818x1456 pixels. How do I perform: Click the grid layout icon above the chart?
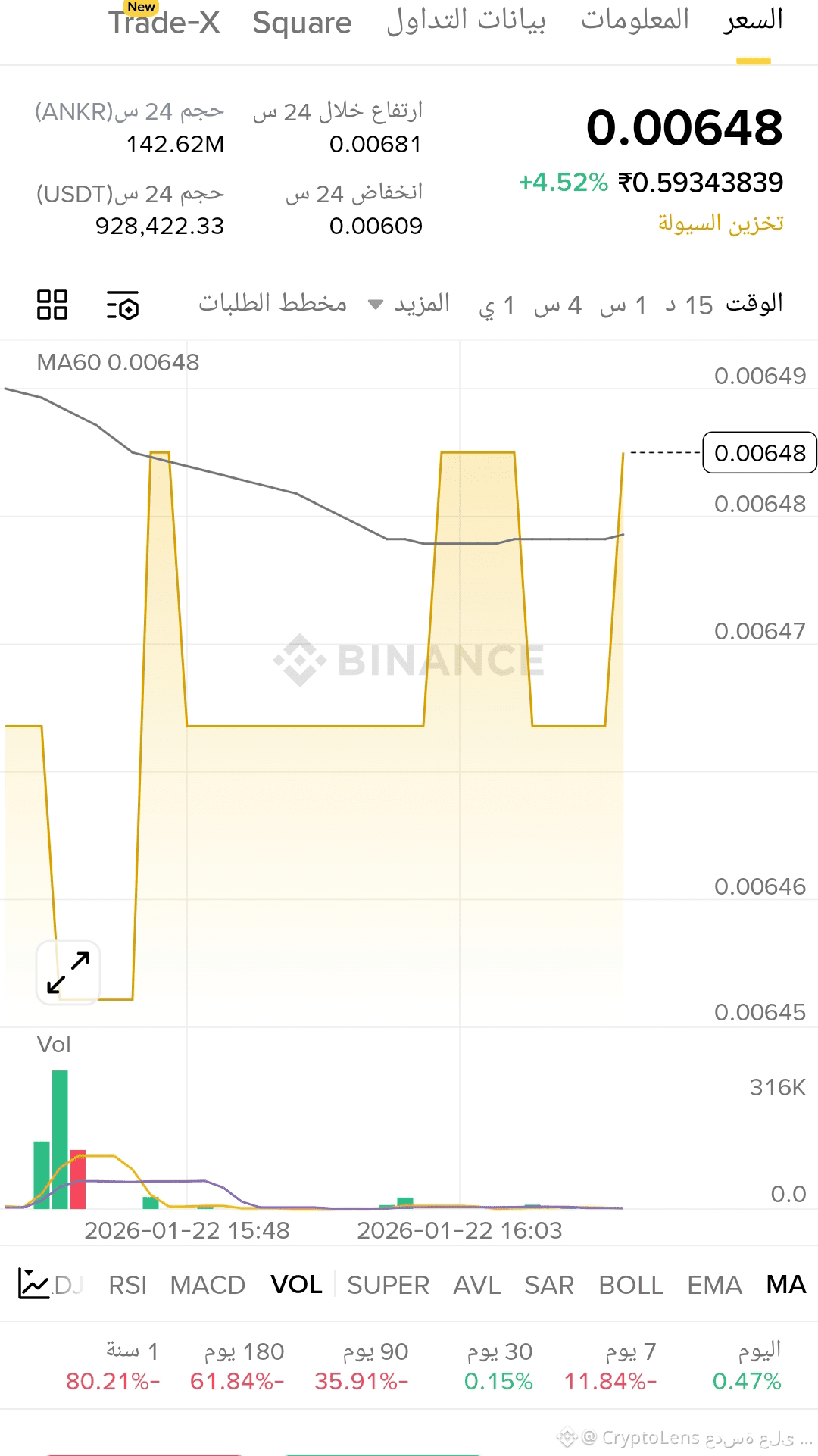coord(52,306)
